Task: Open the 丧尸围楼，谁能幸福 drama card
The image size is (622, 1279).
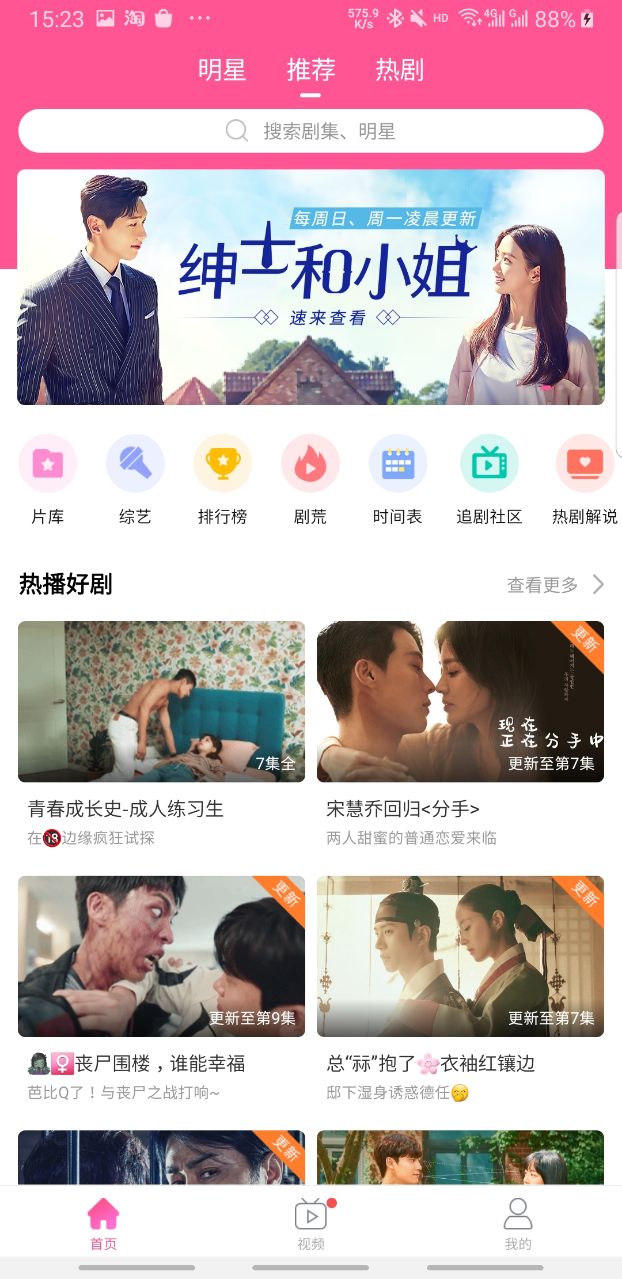Action: pos(161,956)
